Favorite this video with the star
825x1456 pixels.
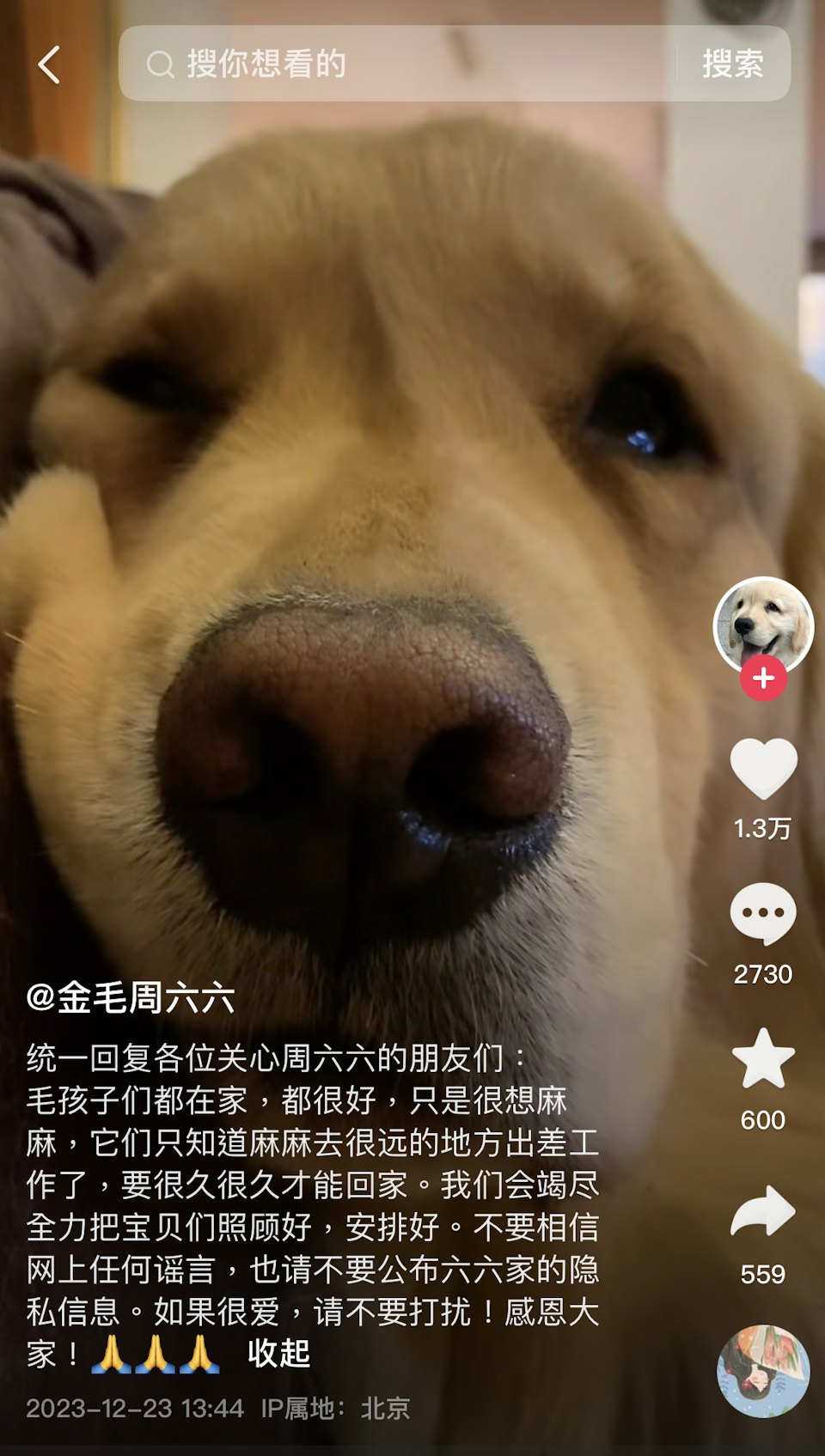click(763, 1059)
